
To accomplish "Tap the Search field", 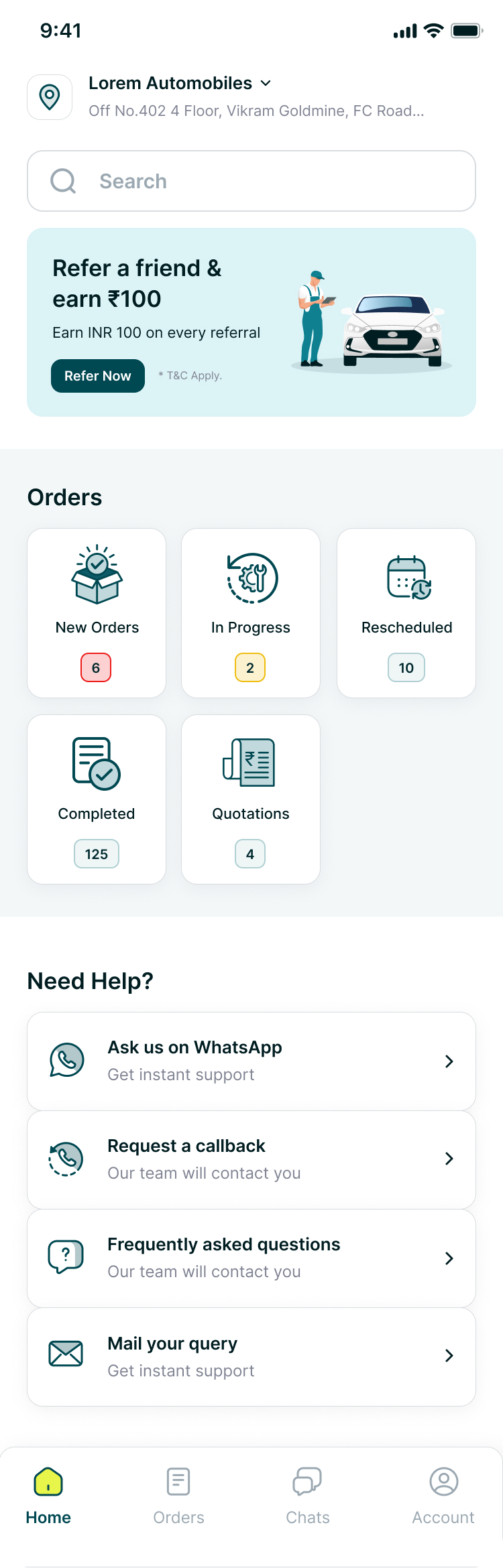I will [x=251, y=181].
